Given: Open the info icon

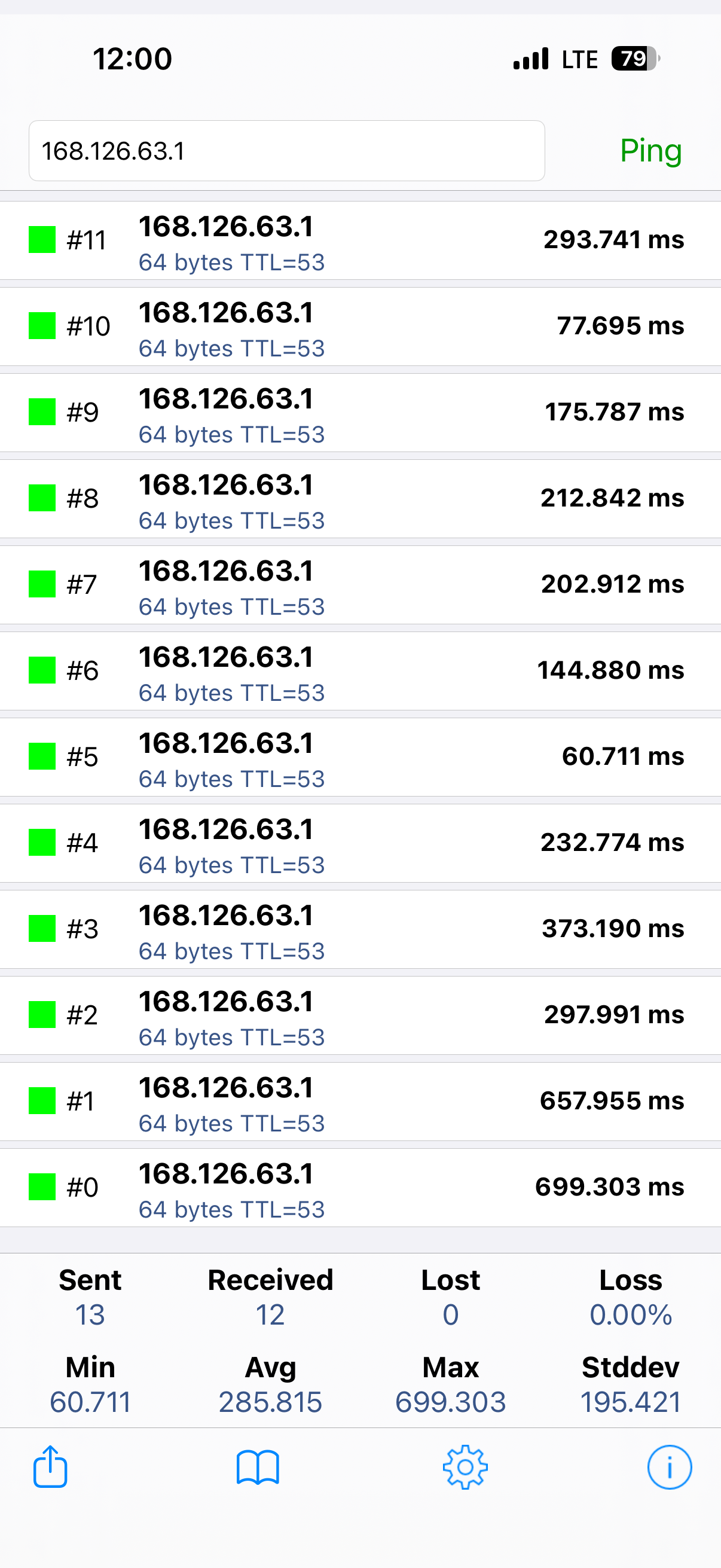Looking at the screenshot, I should point(668,1467).
